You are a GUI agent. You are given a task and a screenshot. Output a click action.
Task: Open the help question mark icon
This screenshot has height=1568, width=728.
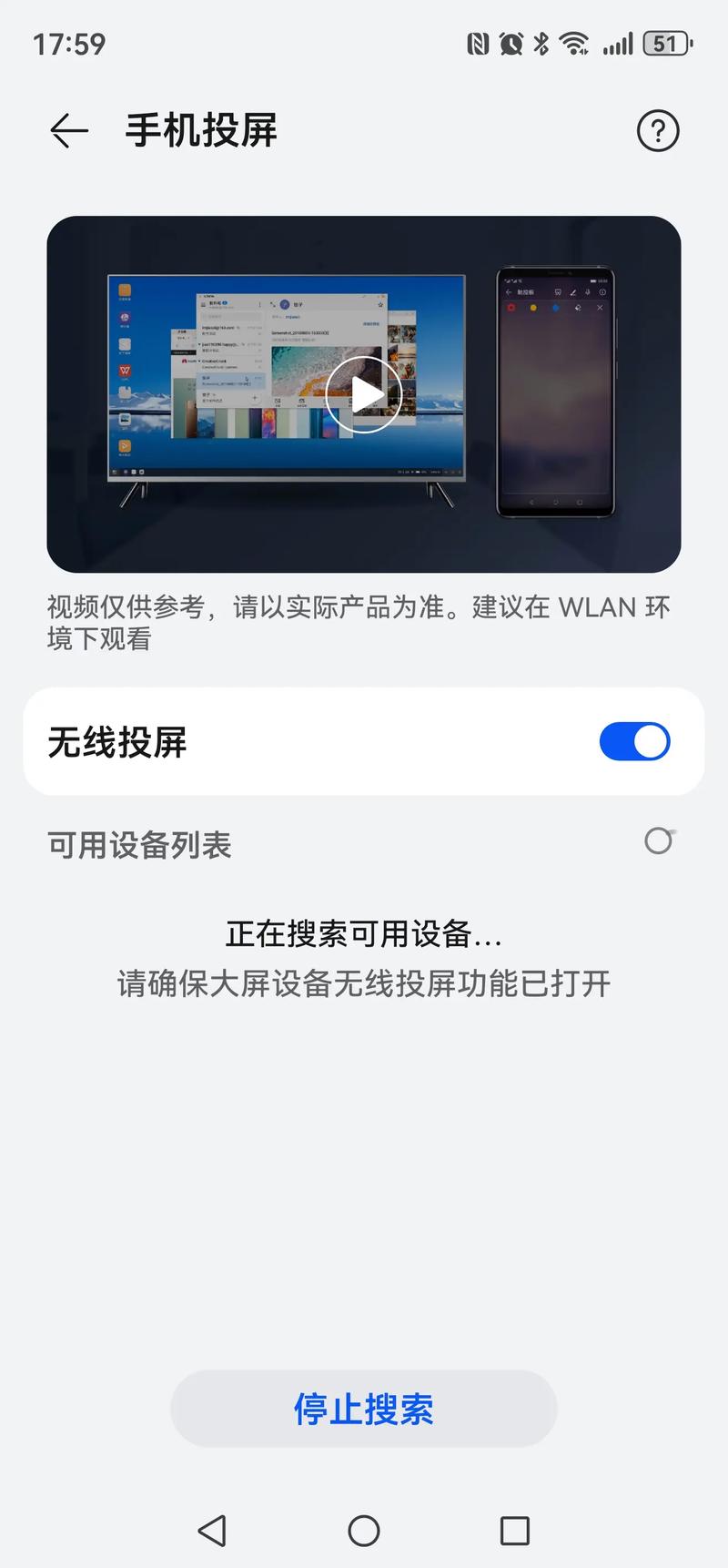(657, 131)
